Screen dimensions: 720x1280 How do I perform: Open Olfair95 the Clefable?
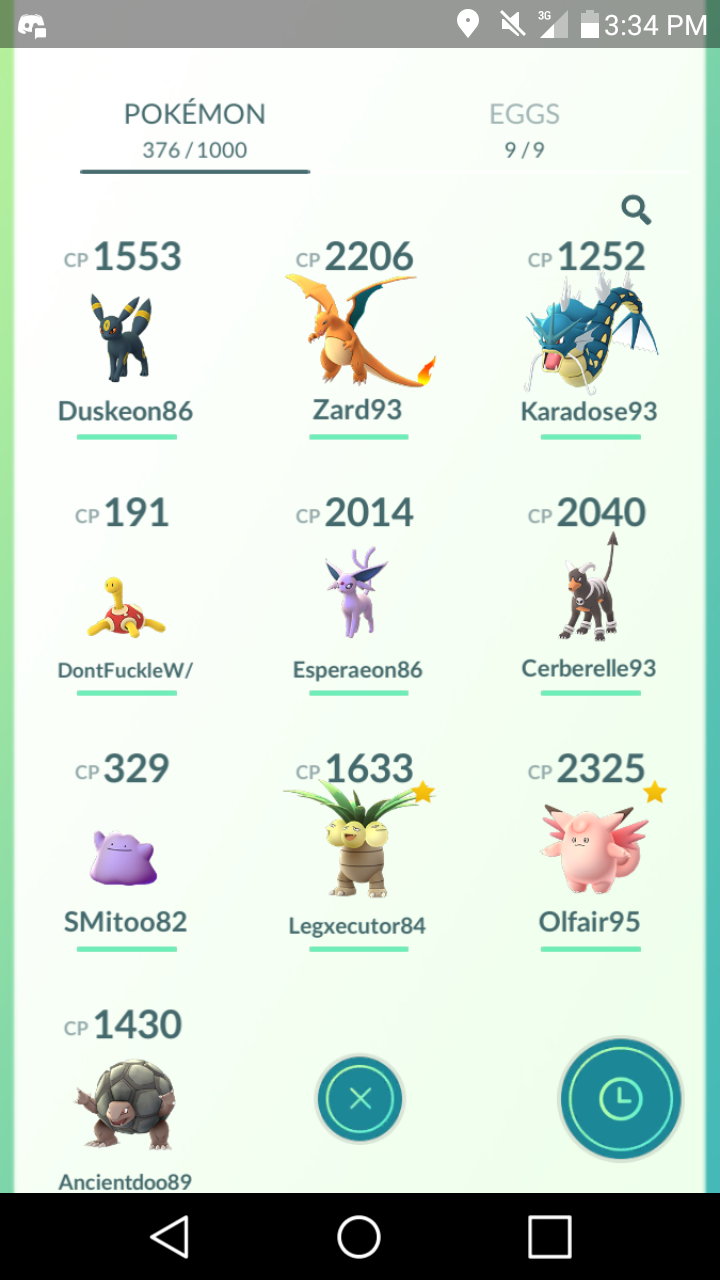pos(590,852)
